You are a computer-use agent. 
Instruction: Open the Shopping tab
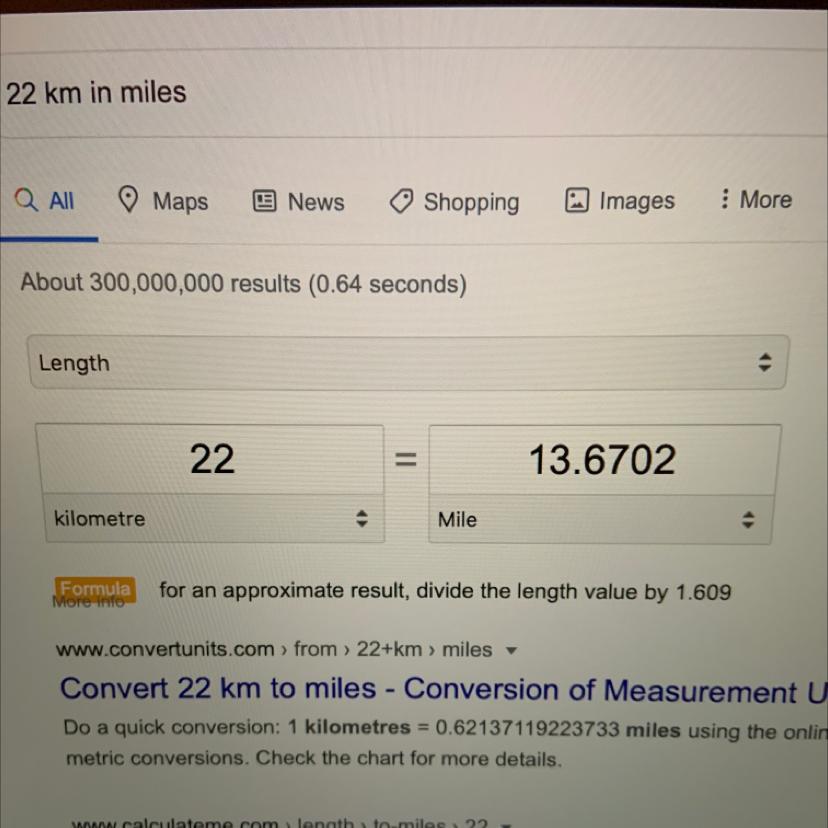pyautogui.click(x=455, y=202)
